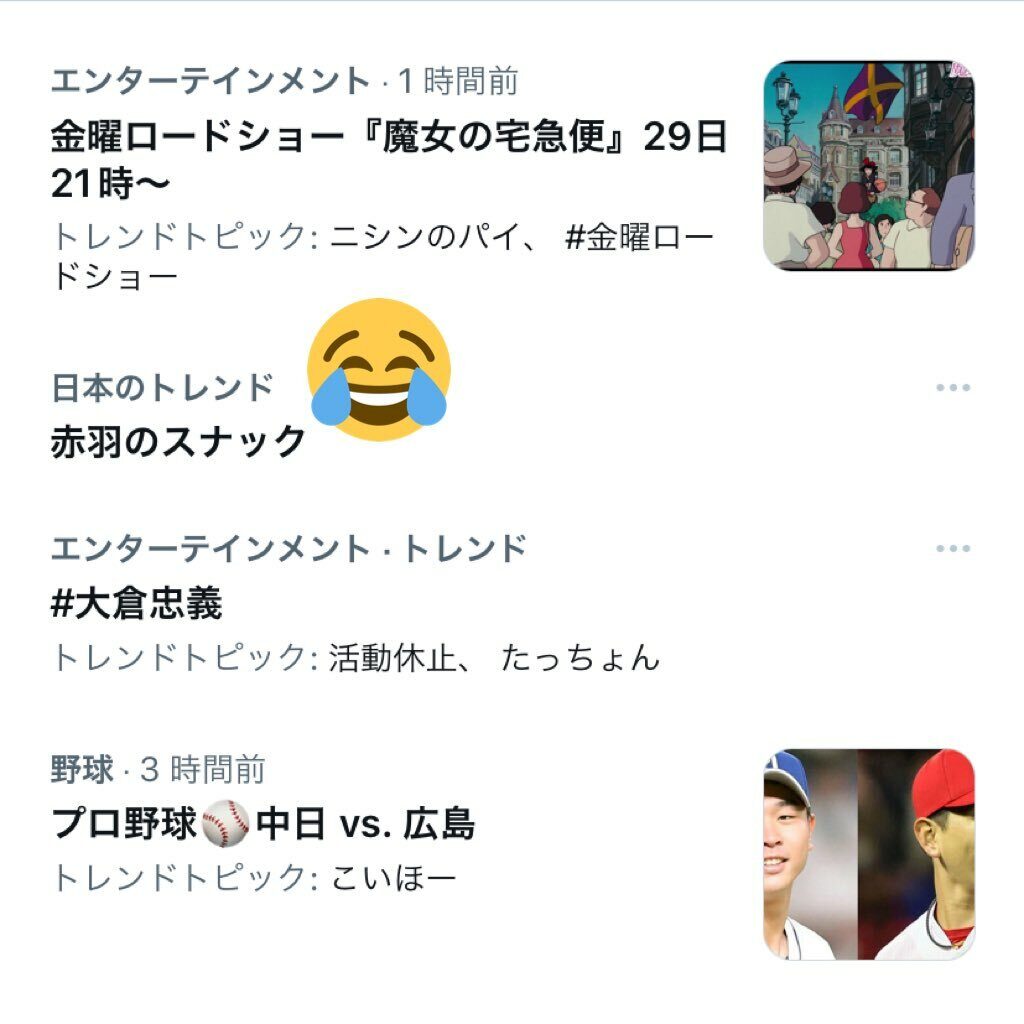Open more options for 赤羽のスナック
Viewport: 1024px width, 1024px height.
pos(952,388)
